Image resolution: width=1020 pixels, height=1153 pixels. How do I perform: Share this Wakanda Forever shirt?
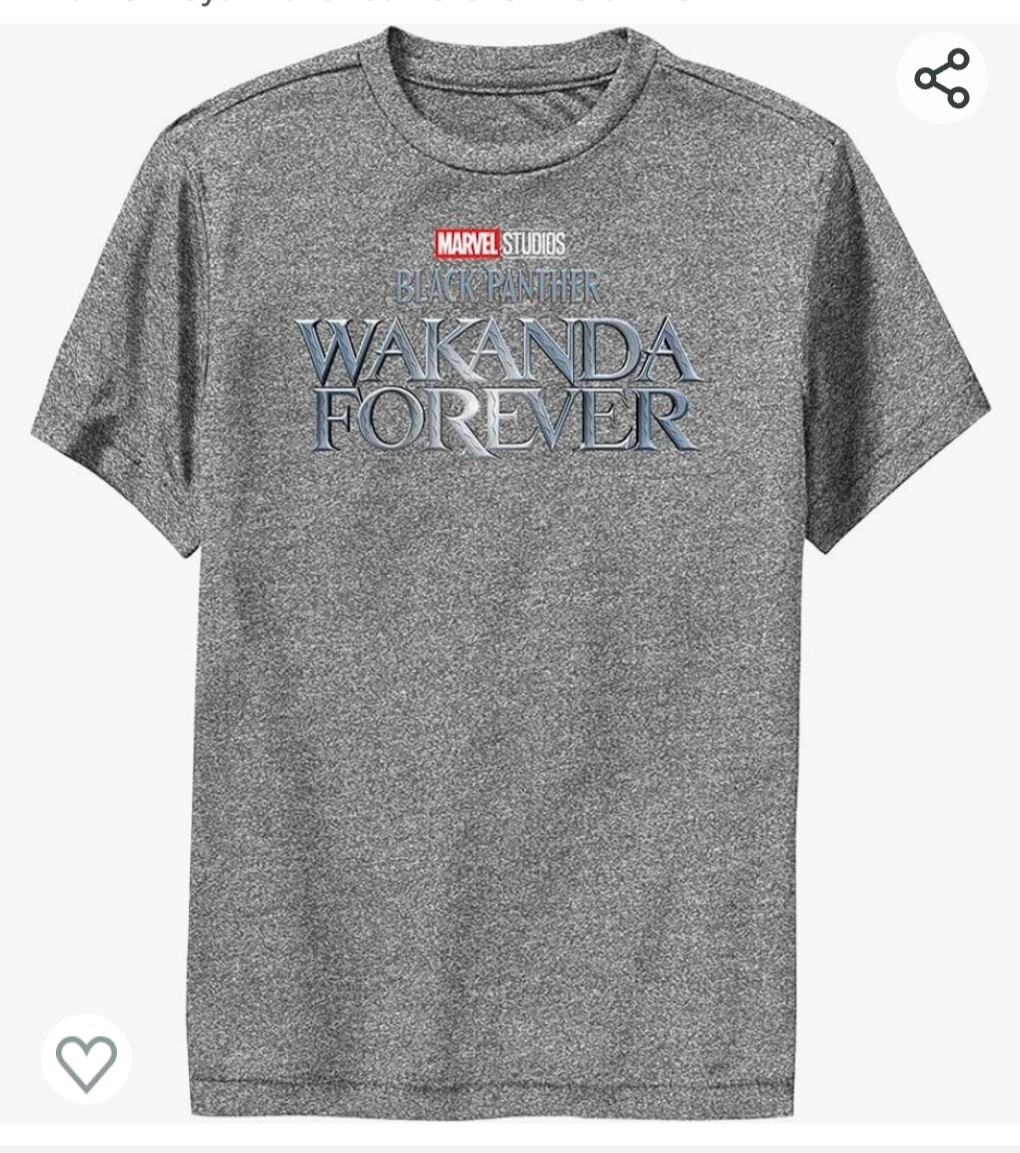pos(942,78)
